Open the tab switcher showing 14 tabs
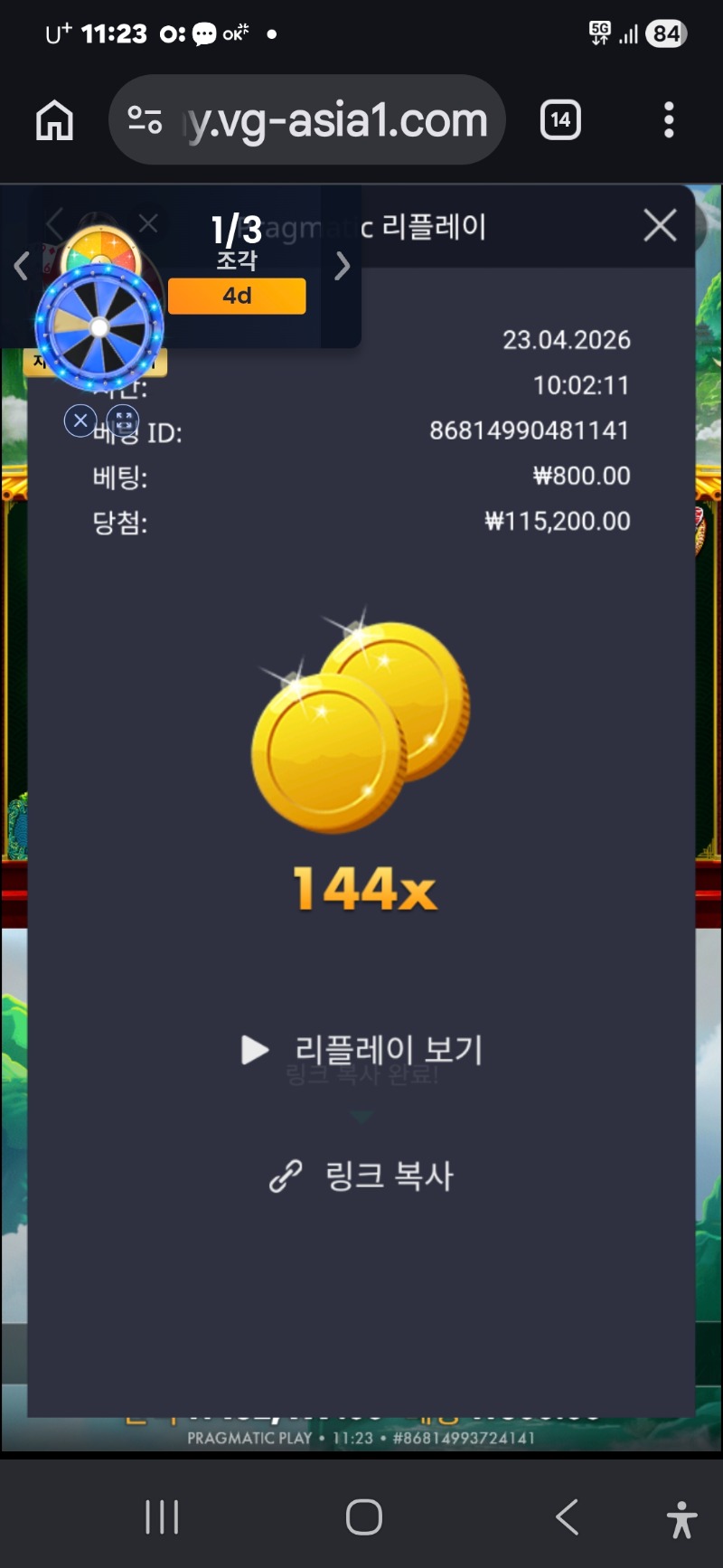This screenshot has width=723, height=1568. [560, 120]
